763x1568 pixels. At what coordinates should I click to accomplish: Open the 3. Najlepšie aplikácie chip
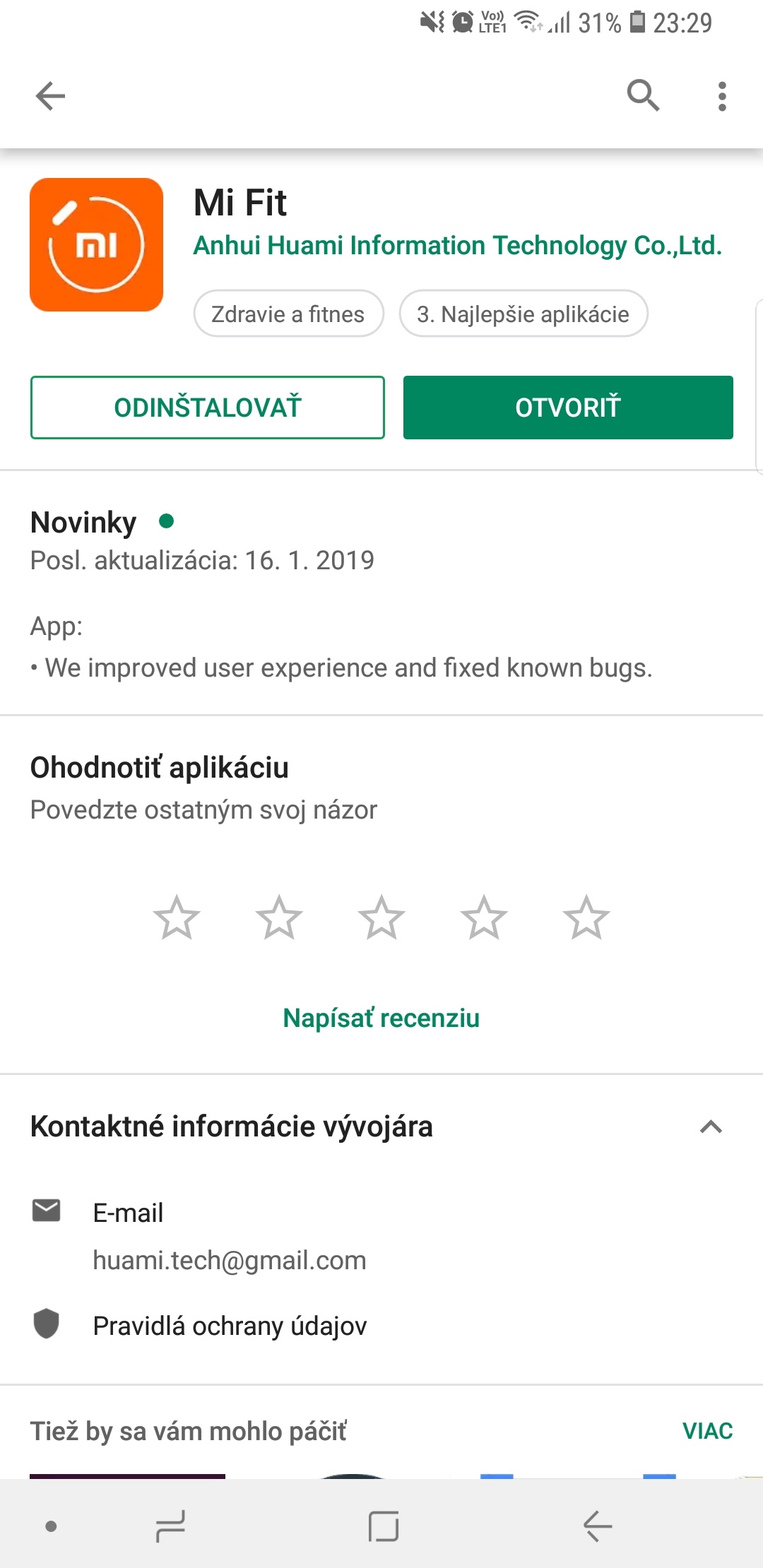pos(524,314)
